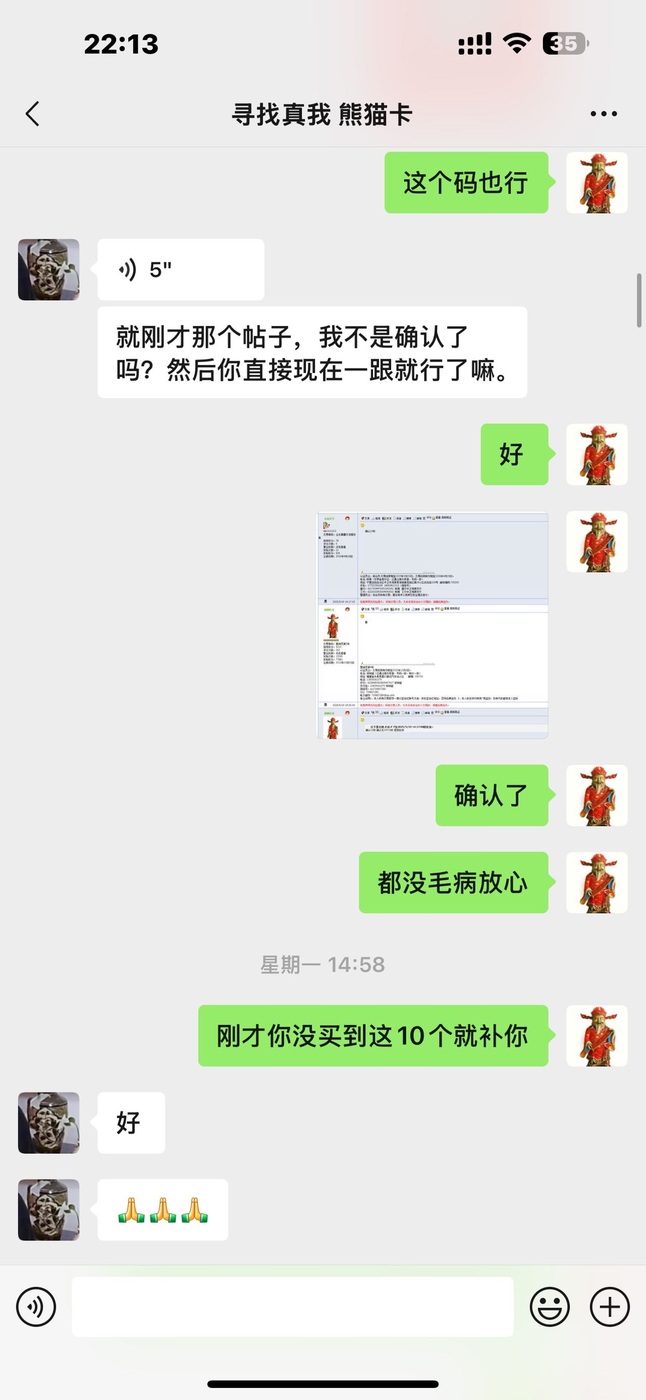Open the emoji sticker panel
Viewport: 646px width, 1400px height.
[549, 1306]
